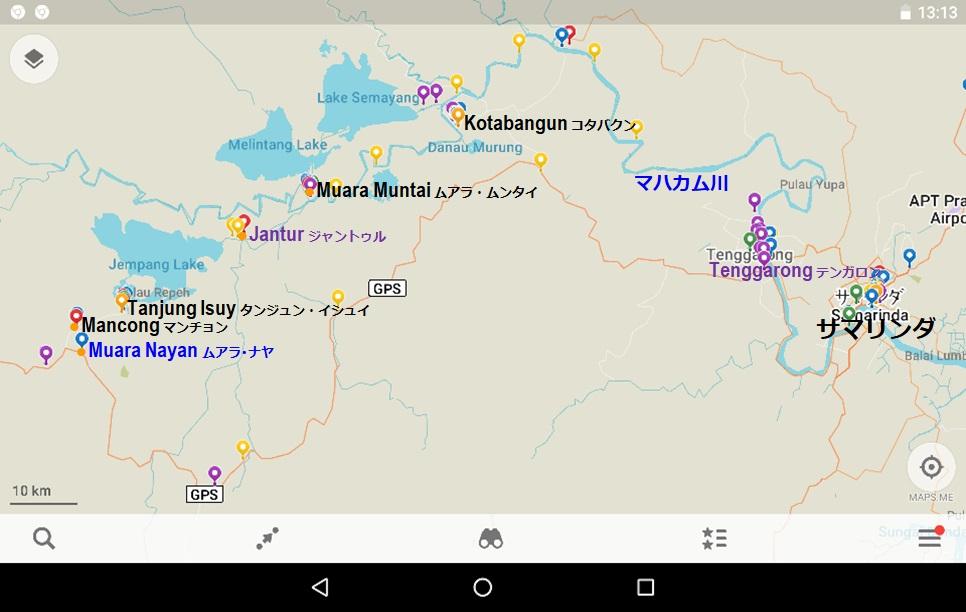Select the red pin near Mancong
The image size is (966, 612).
pyautogui.click(x=76, y=317)
